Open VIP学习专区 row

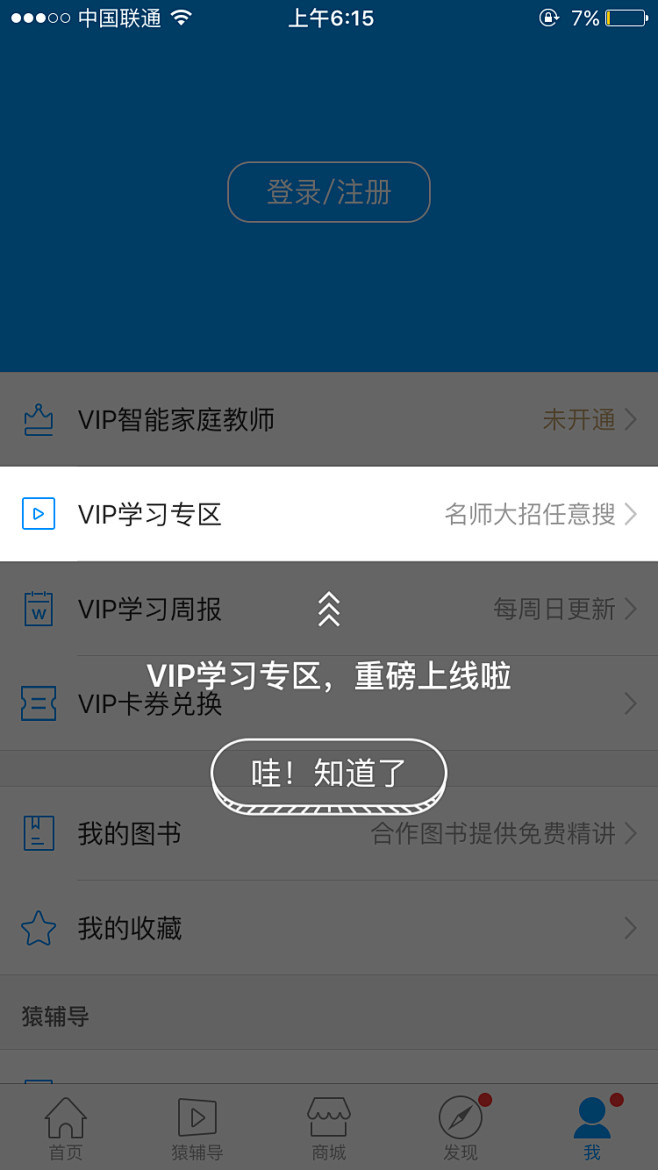click(328, 514)
